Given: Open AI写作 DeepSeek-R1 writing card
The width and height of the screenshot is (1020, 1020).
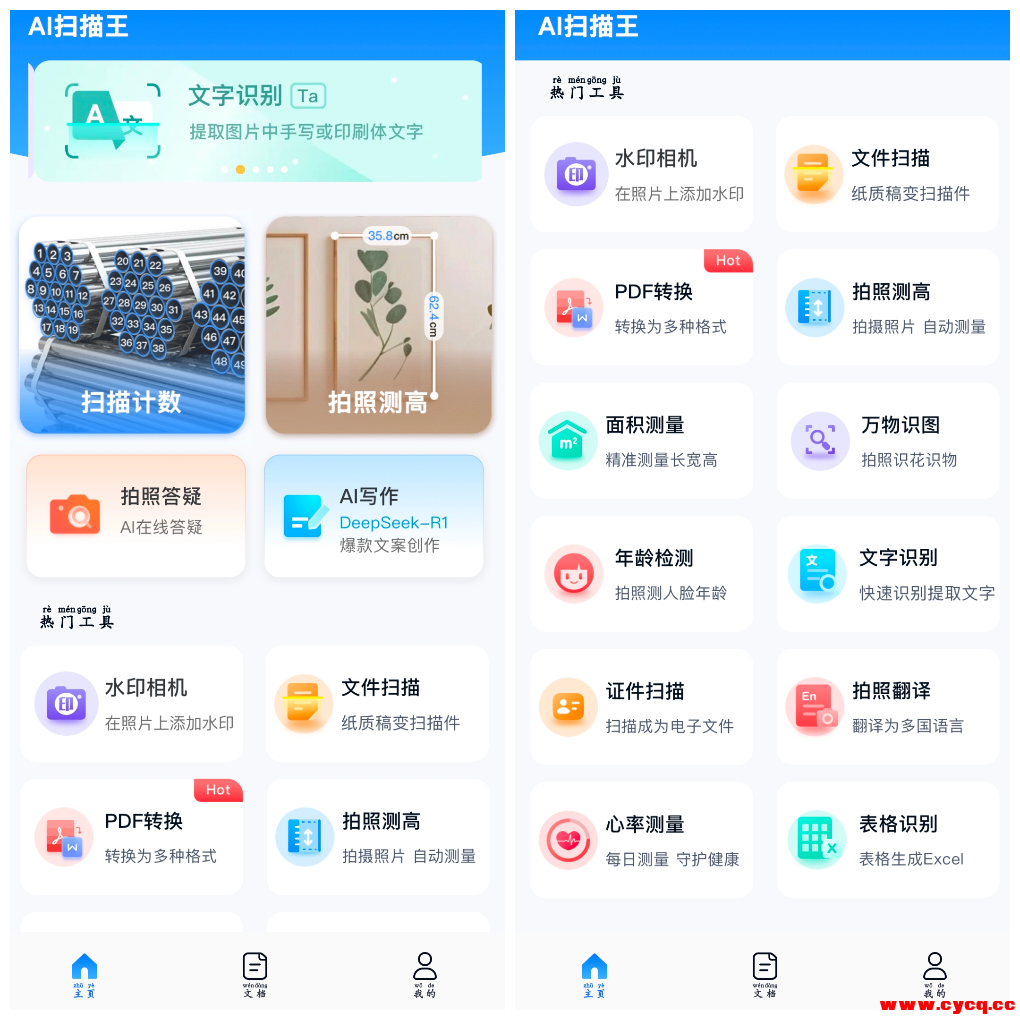Looking at the screenshot, I should [x=374, y=516].
